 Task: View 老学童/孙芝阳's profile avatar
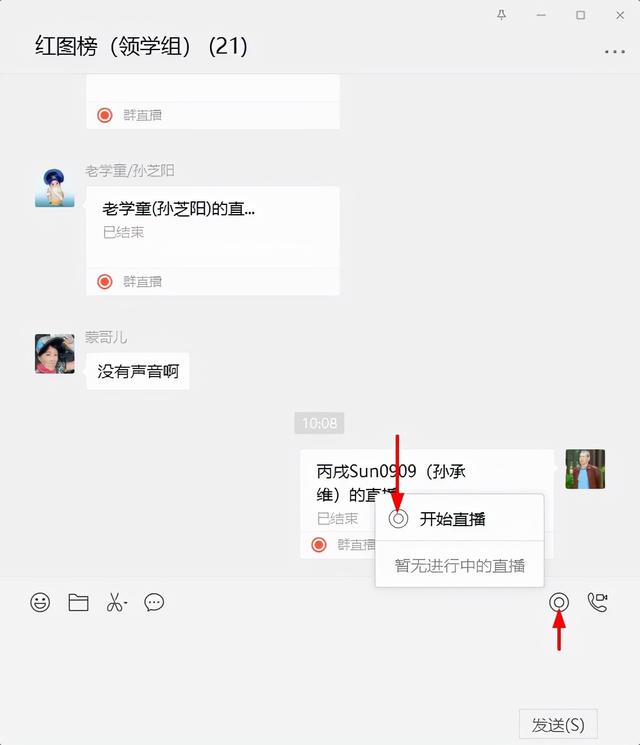click(55, 187)
